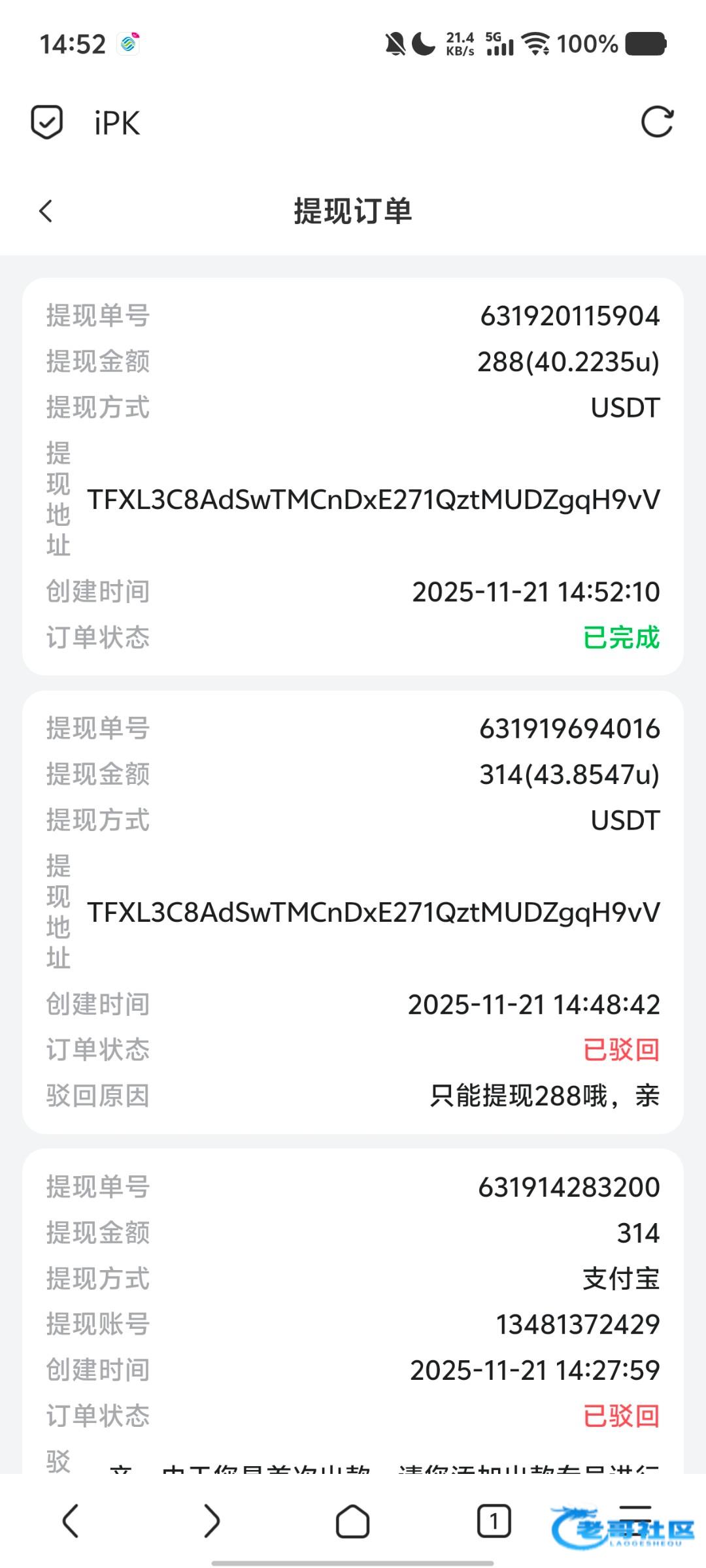Open the site security shield info
706x1568 pixels.
pos(47,122)
